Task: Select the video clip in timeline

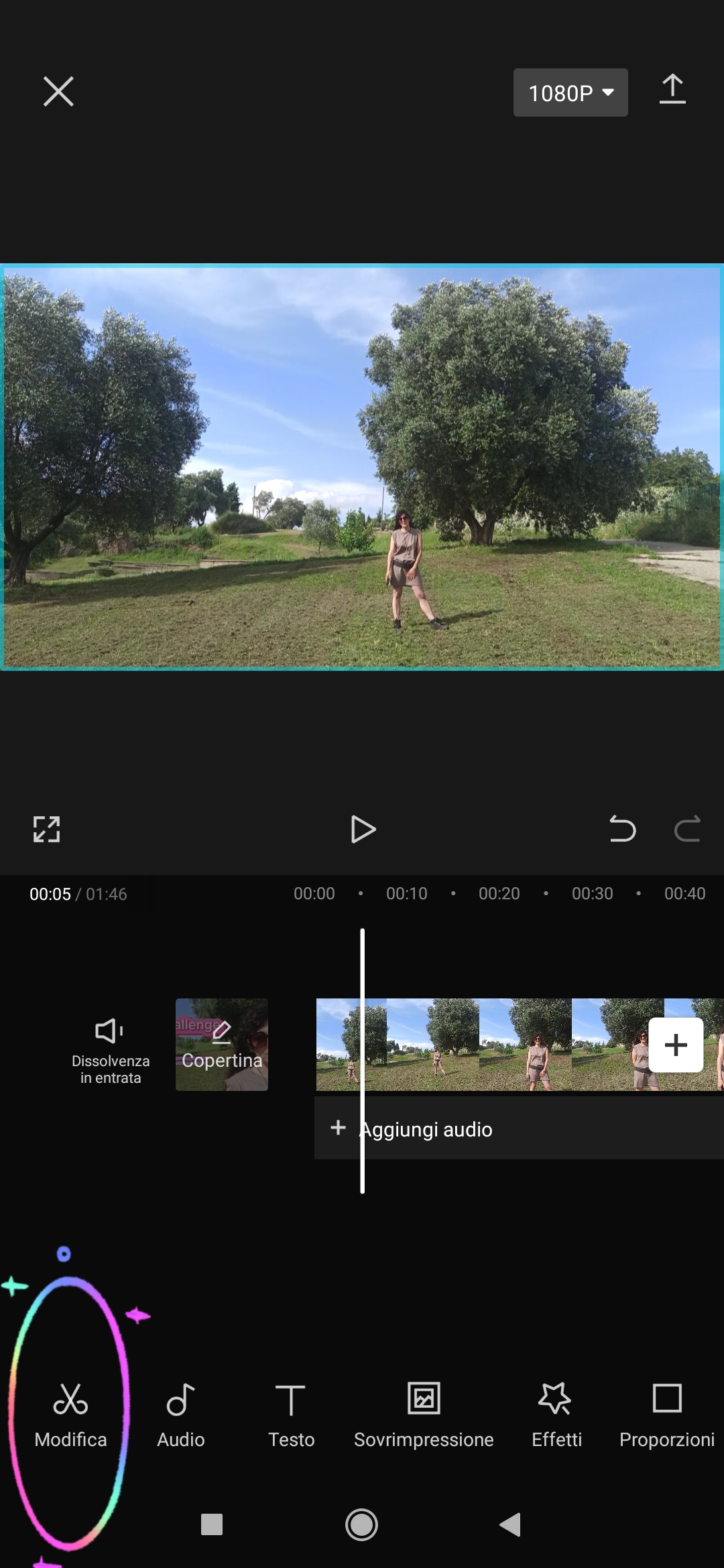Action: point(483,1045)
